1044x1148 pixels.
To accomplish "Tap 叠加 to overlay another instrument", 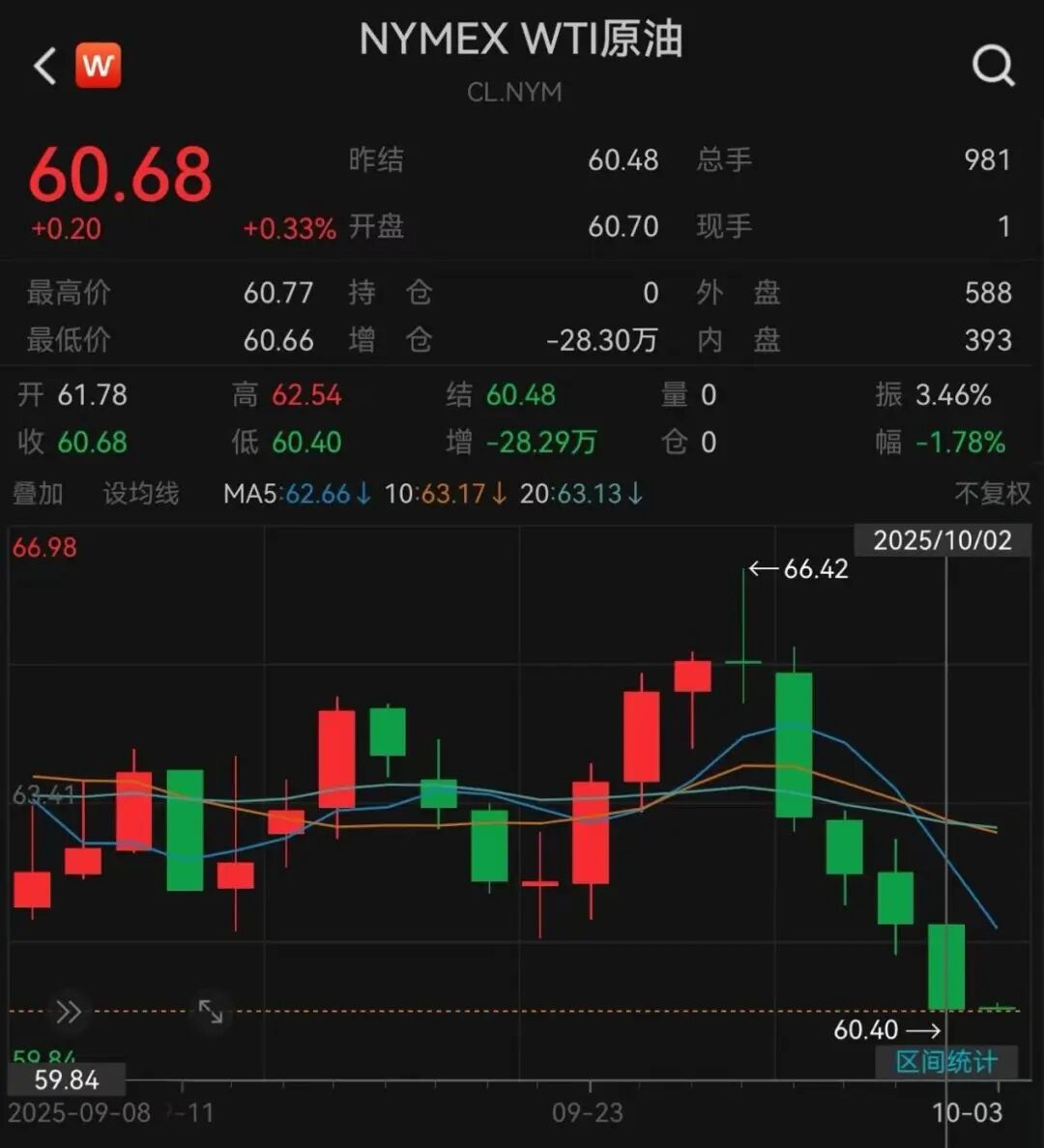I will (x=38, y=494).
